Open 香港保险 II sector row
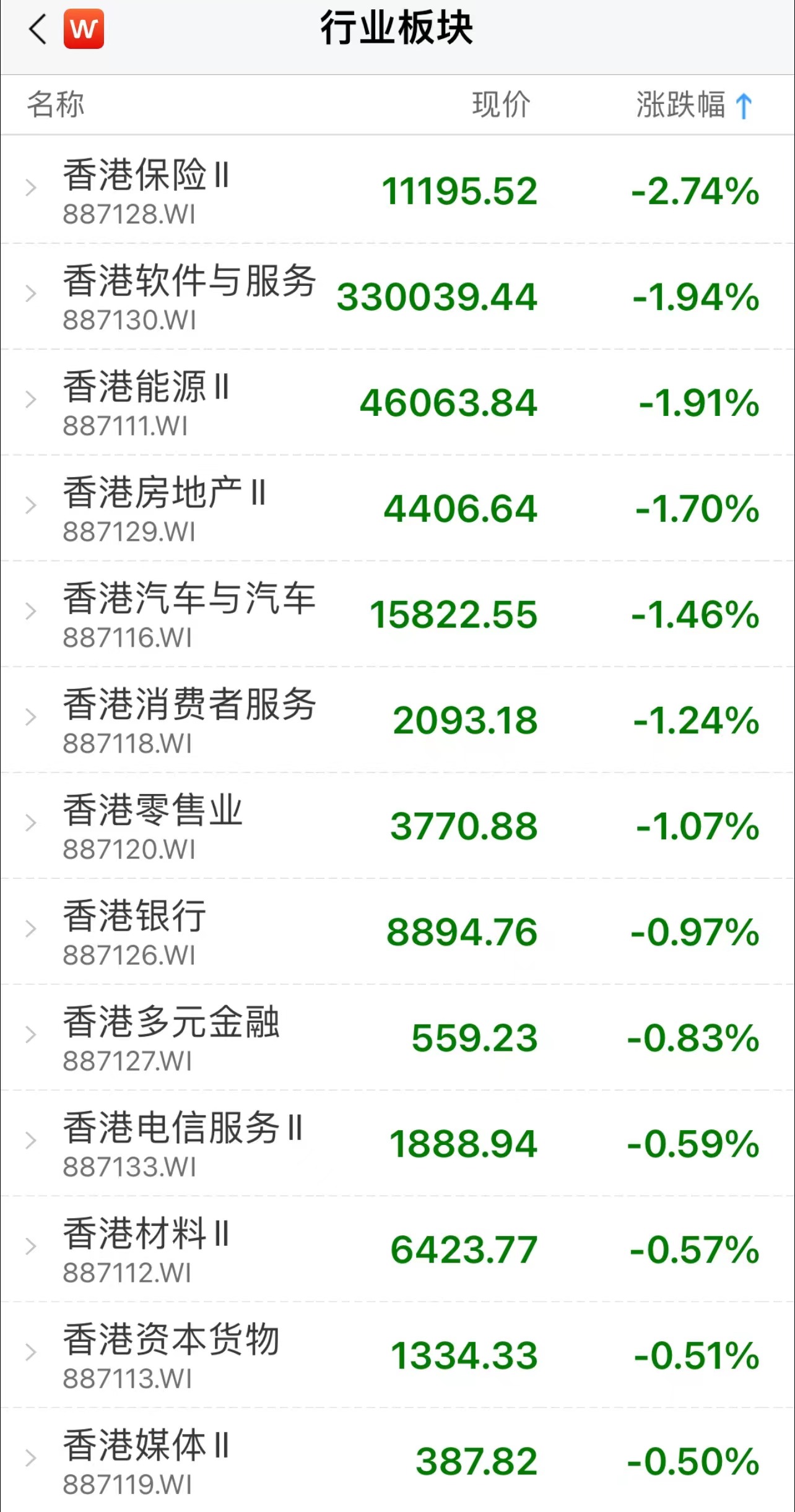This screenshot has height=1512, width=795. (396, 190)
